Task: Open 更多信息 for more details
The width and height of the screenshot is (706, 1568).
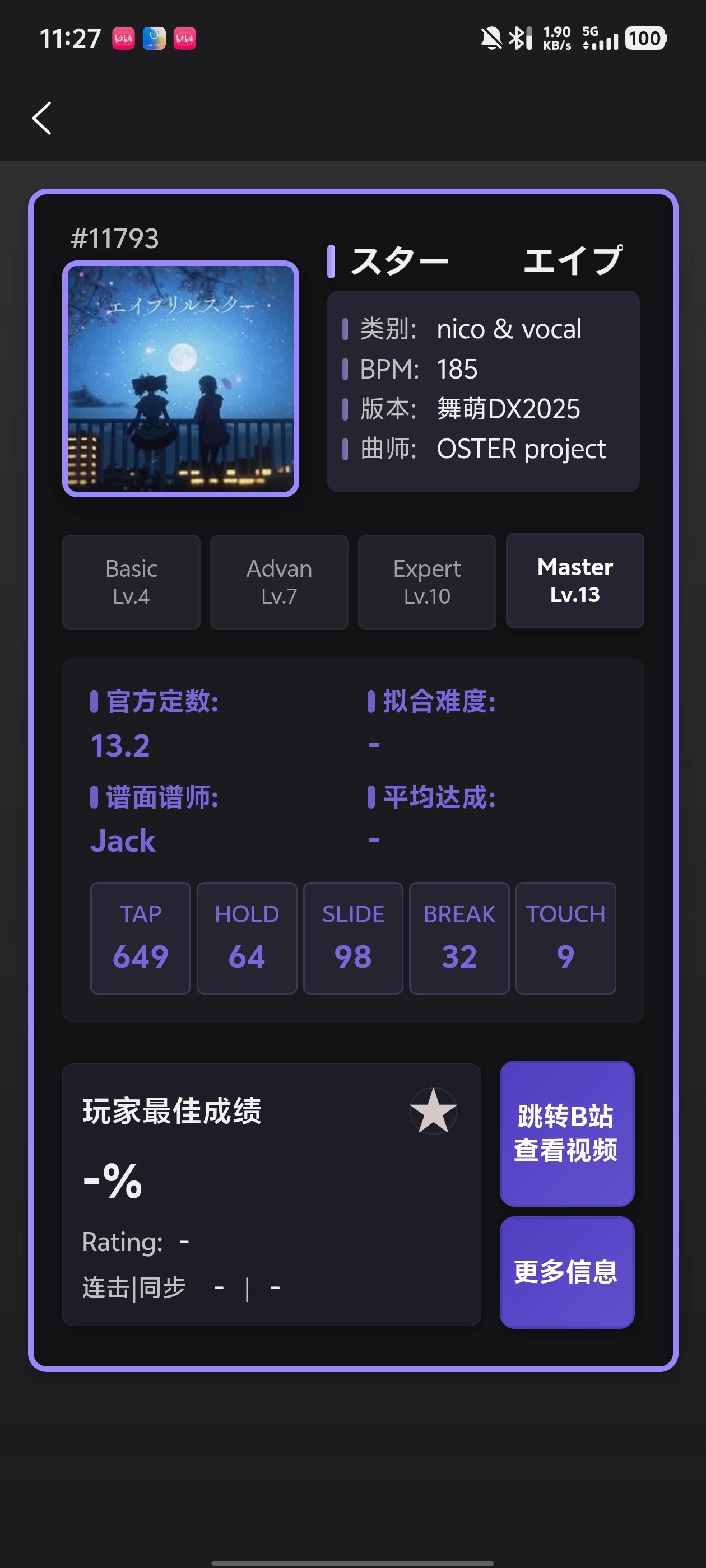Action: pos(566,1272)
